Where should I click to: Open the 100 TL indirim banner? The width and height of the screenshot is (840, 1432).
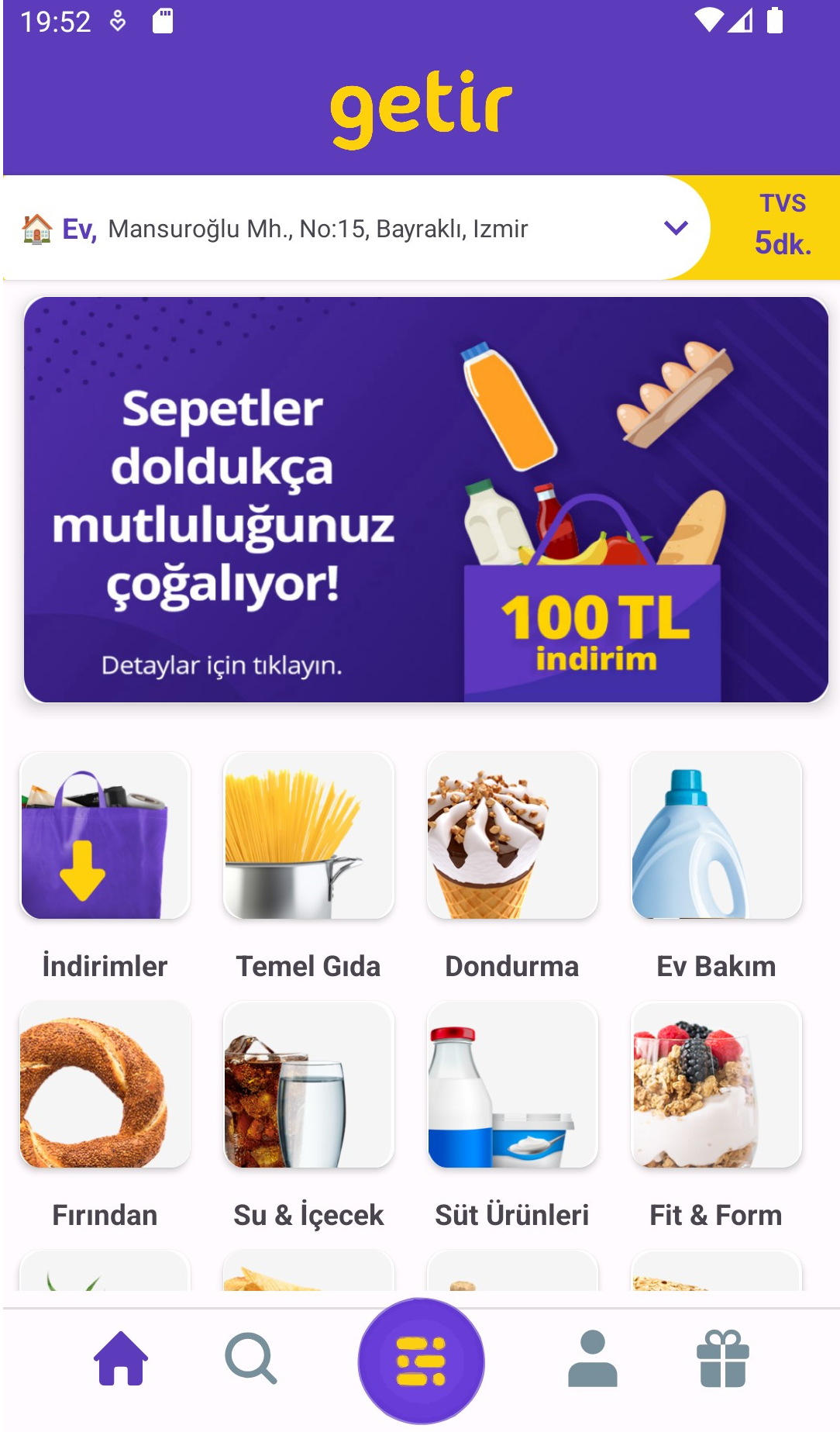pos(425,500)
